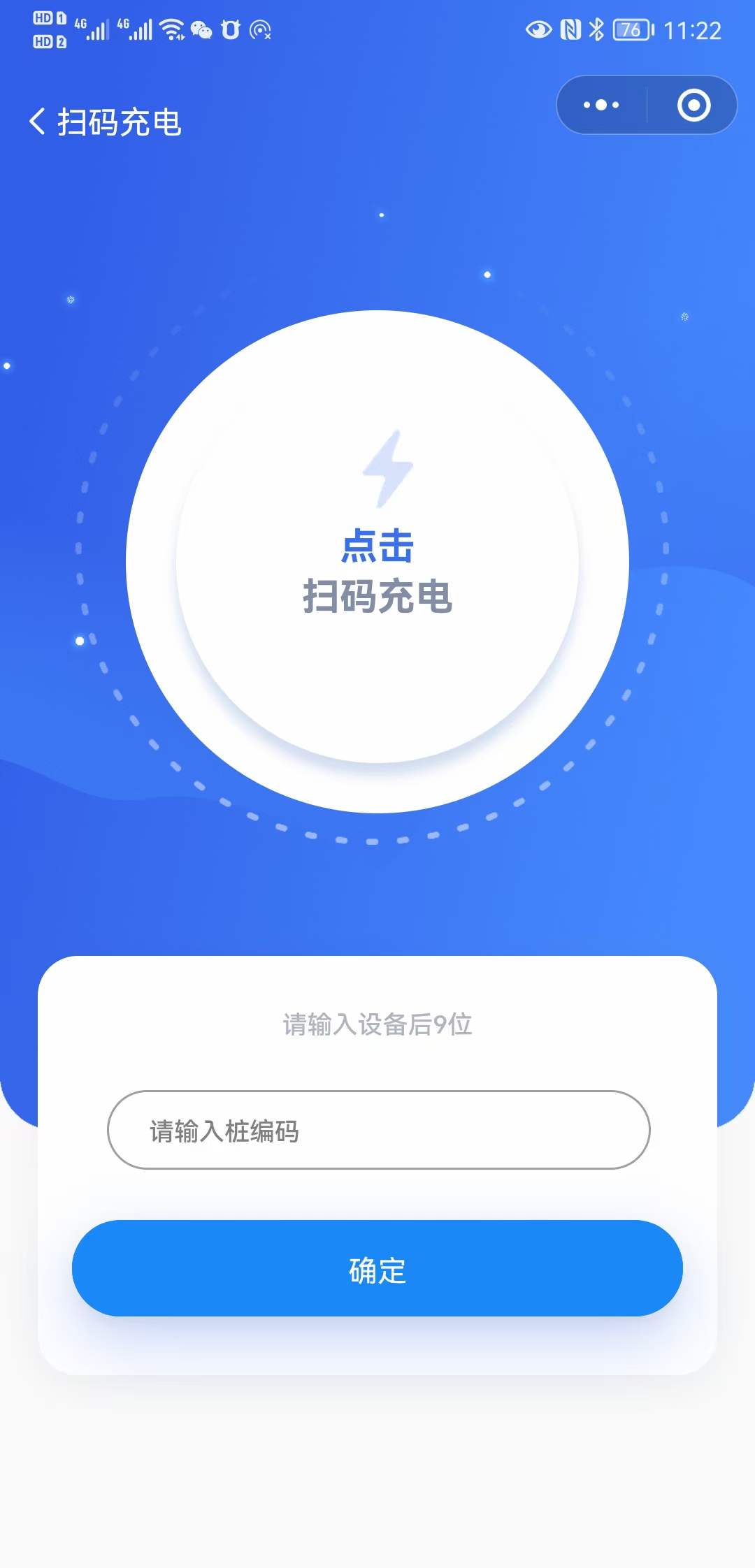Viewport: 755px width, 1568px height.
Task: Go back from the 扫码充电 page
Action: click(x=38, y=122)
